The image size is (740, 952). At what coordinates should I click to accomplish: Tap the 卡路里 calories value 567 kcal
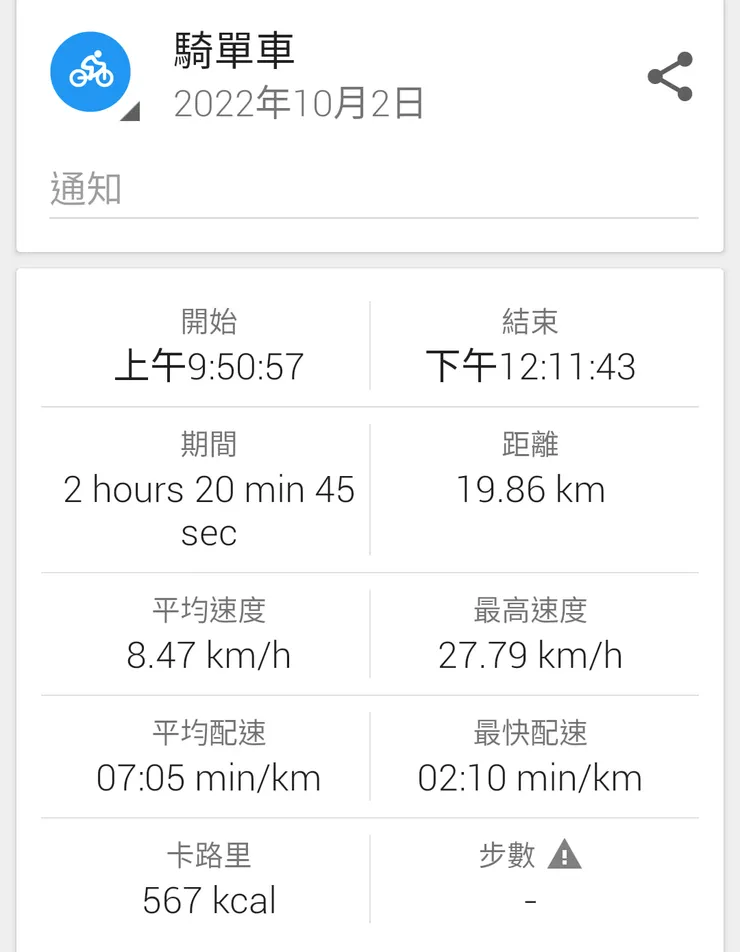click(x=210, y=900)
